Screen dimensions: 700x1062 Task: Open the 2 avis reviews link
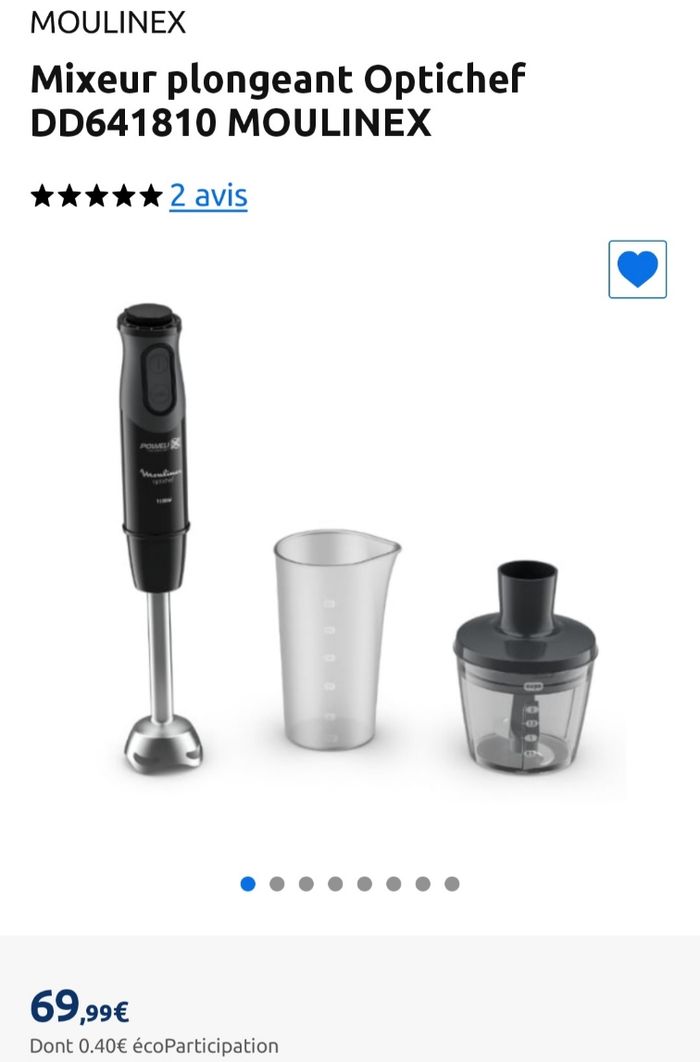point(208,195)
